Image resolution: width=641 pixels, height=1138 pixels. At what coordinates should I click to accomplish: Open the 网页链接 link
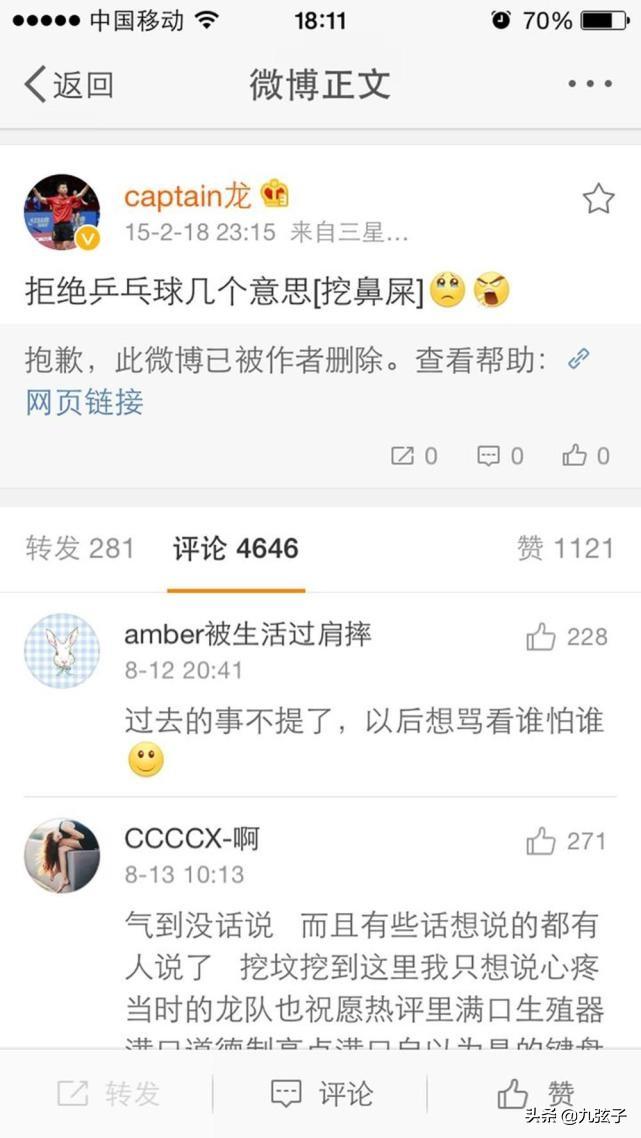[x=85, y=402]
